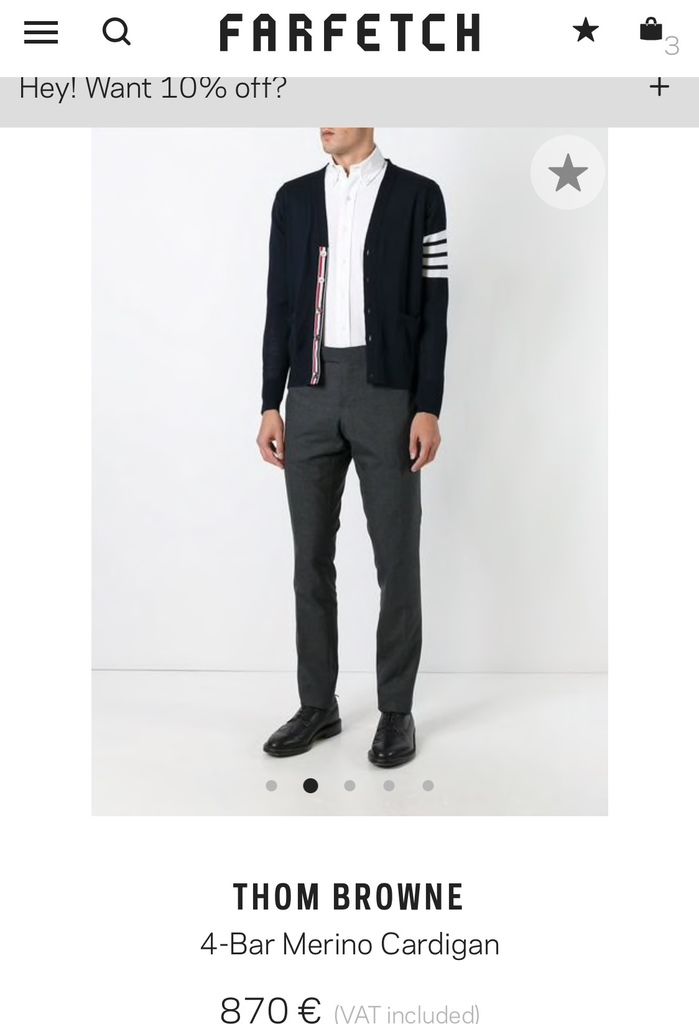The image size is (699, 1024).
Task: Jump to the fourth image dot
Action: (x=389, y=786)
